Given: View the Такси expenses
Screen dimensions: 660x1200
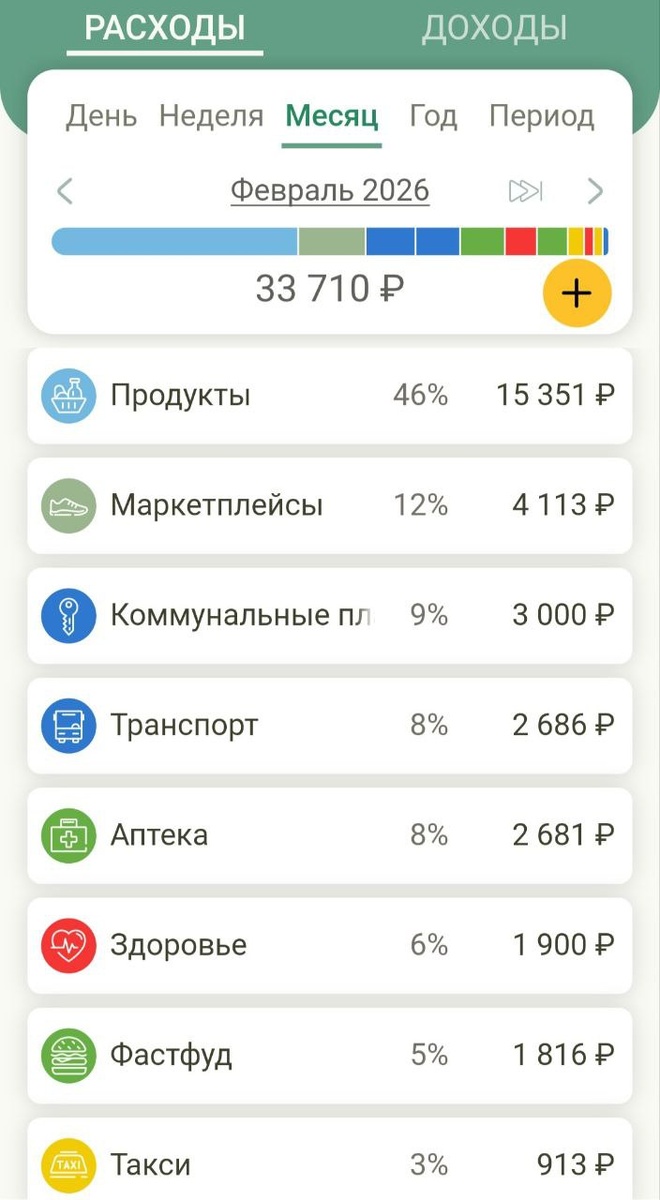Looking at the screenshot, I should (330, 1163).
